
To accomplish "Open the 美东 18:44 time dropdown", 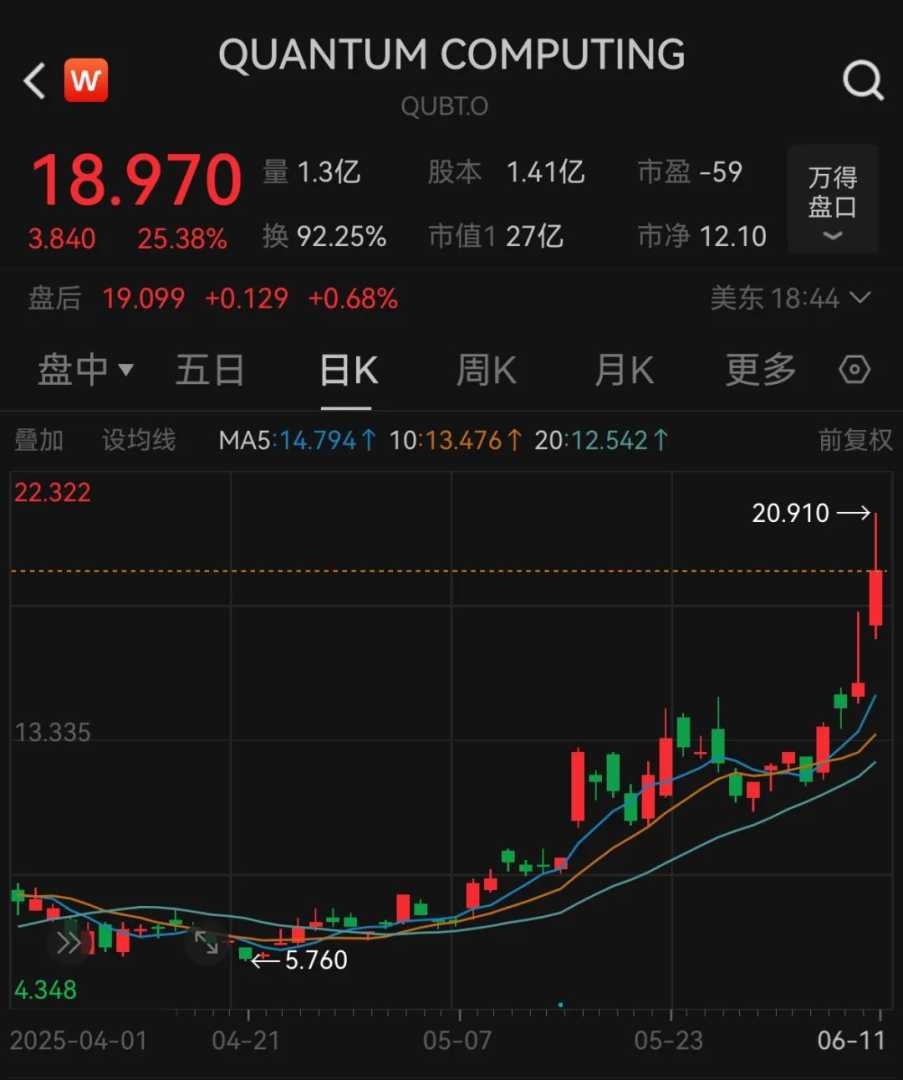I will tap(790, 298).
